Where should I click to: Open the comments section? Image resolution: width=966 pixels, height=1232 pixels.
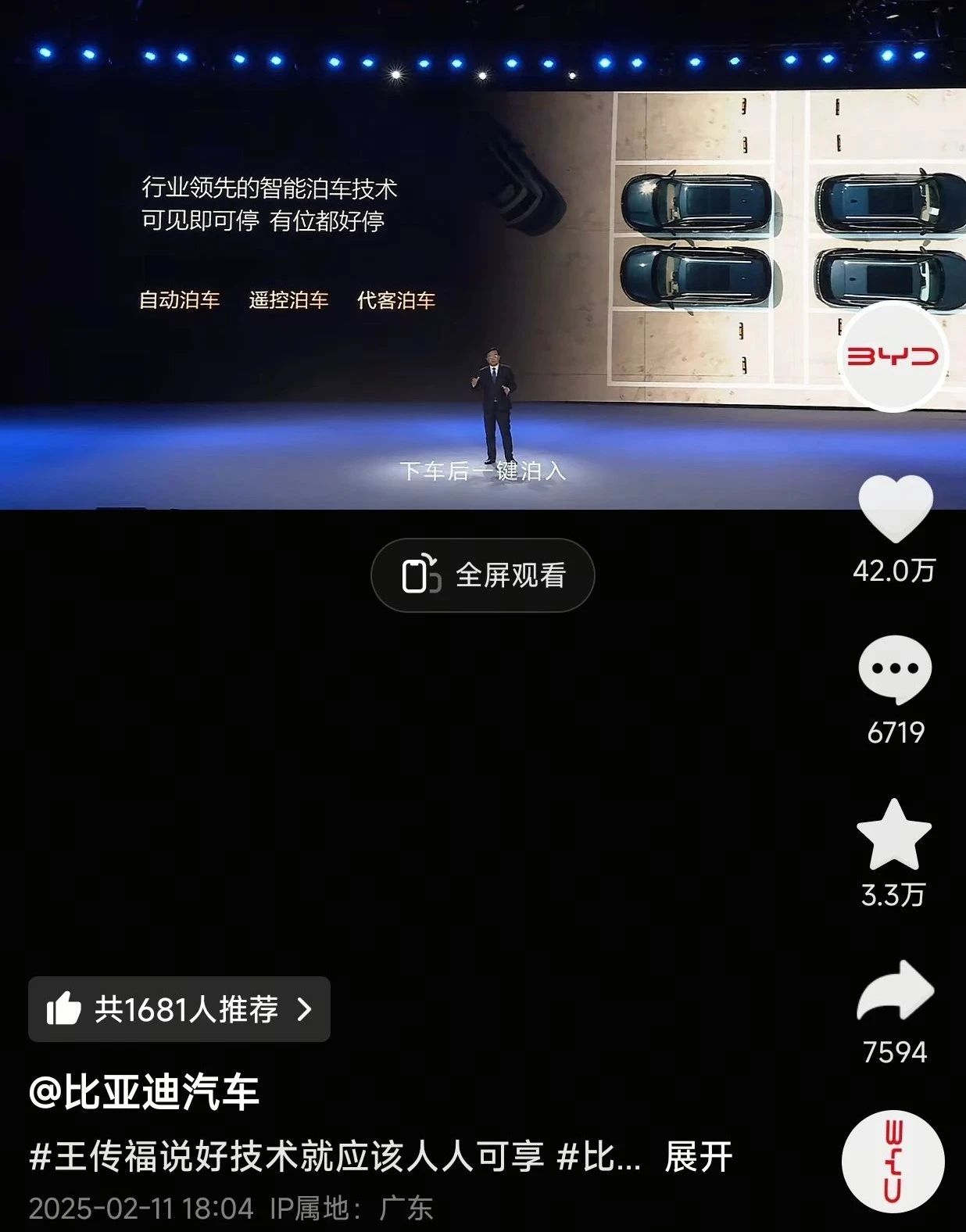(895, 670)
